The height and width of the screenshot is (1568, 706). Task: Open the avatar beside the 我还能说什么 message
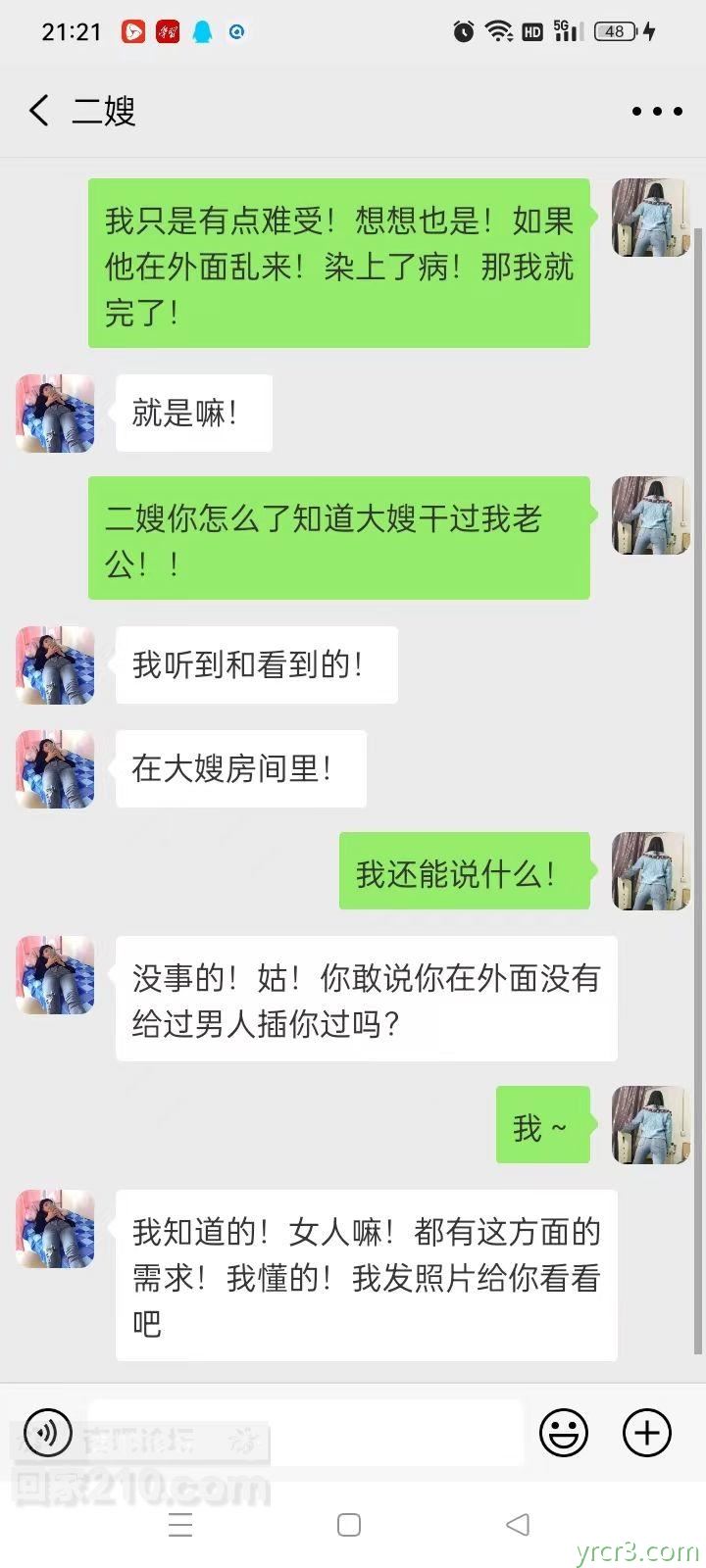pyautogui.click(x=650, y=871)
